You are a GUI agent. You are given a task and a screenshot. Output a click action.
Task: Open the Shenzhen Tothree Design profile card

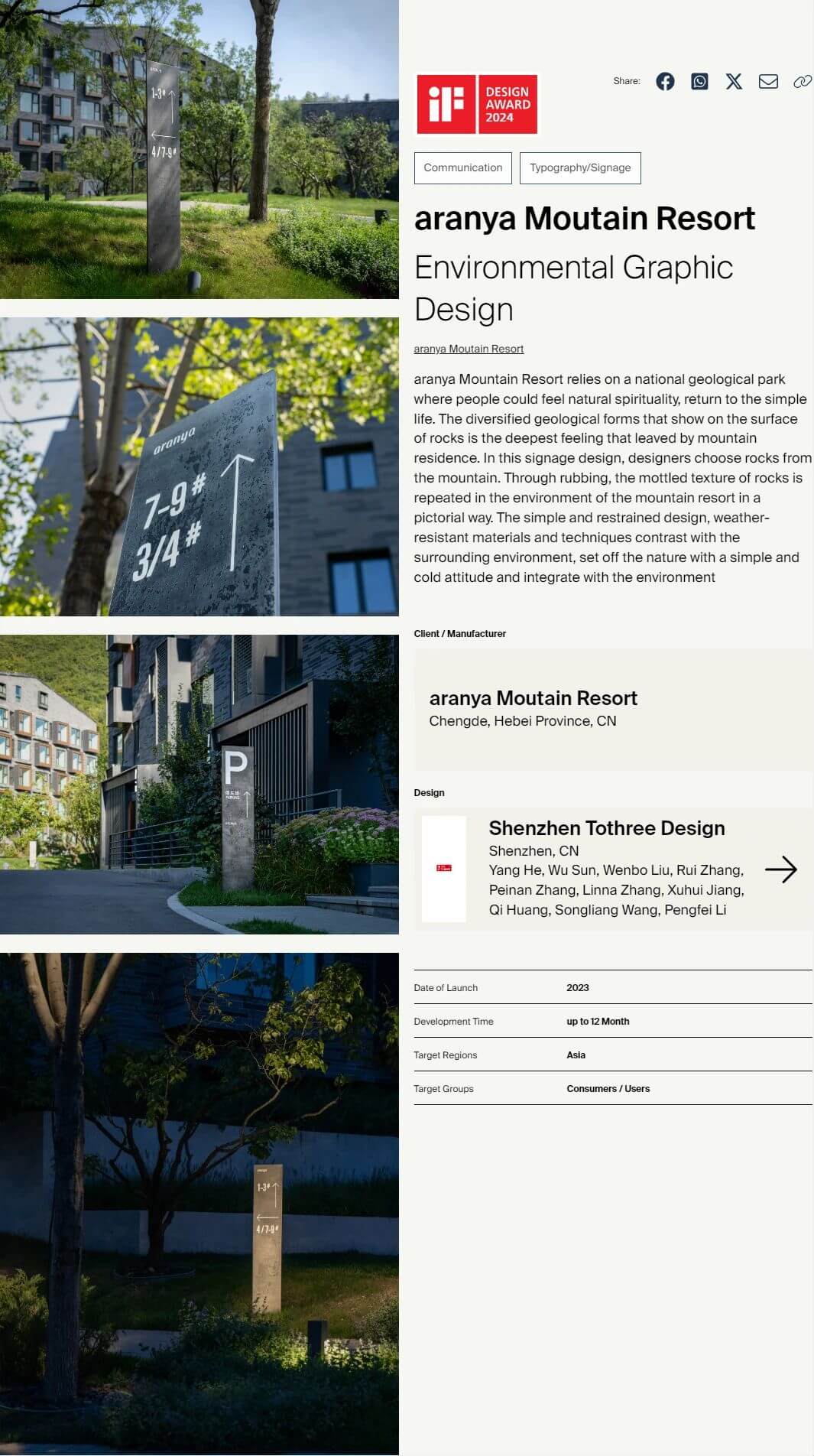613,869
